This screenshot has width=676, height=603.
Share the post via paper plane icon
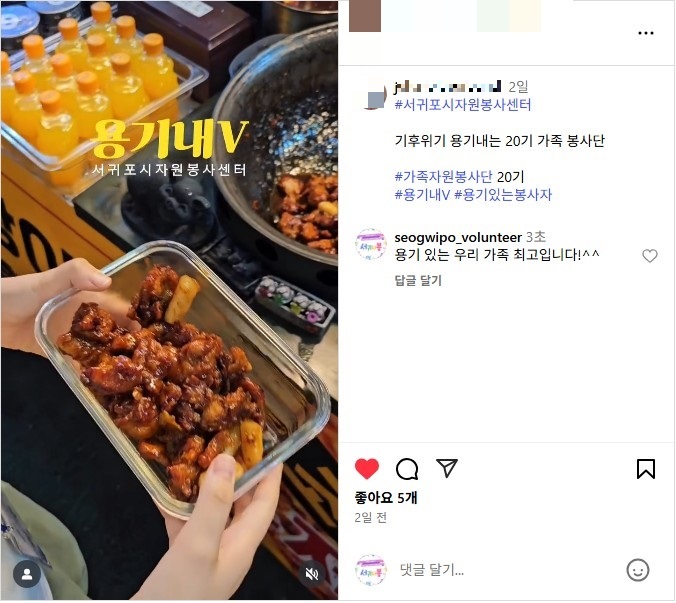[447, 468]
